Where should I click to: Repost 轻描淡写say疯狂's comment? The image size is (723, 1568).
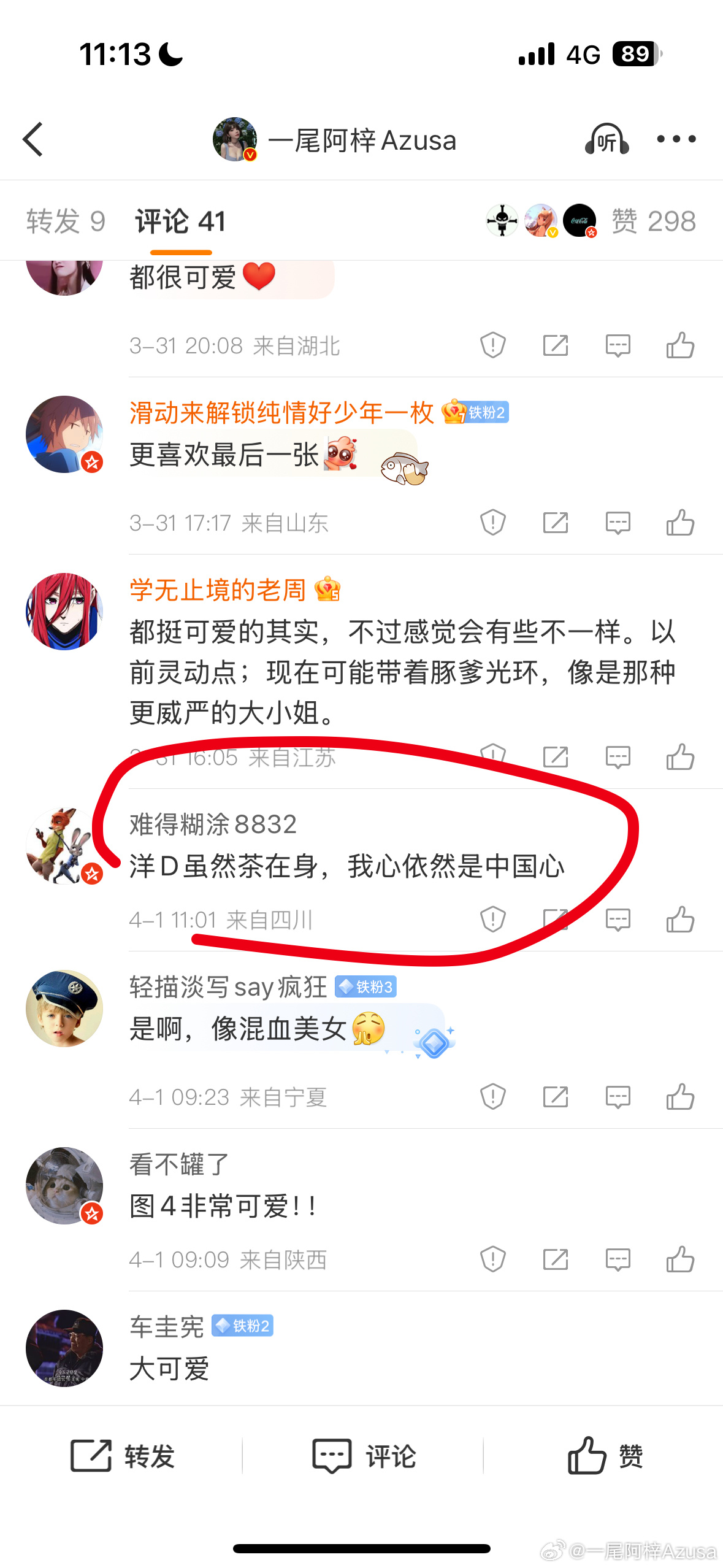pyautogui.click(x=556, y=1097)
